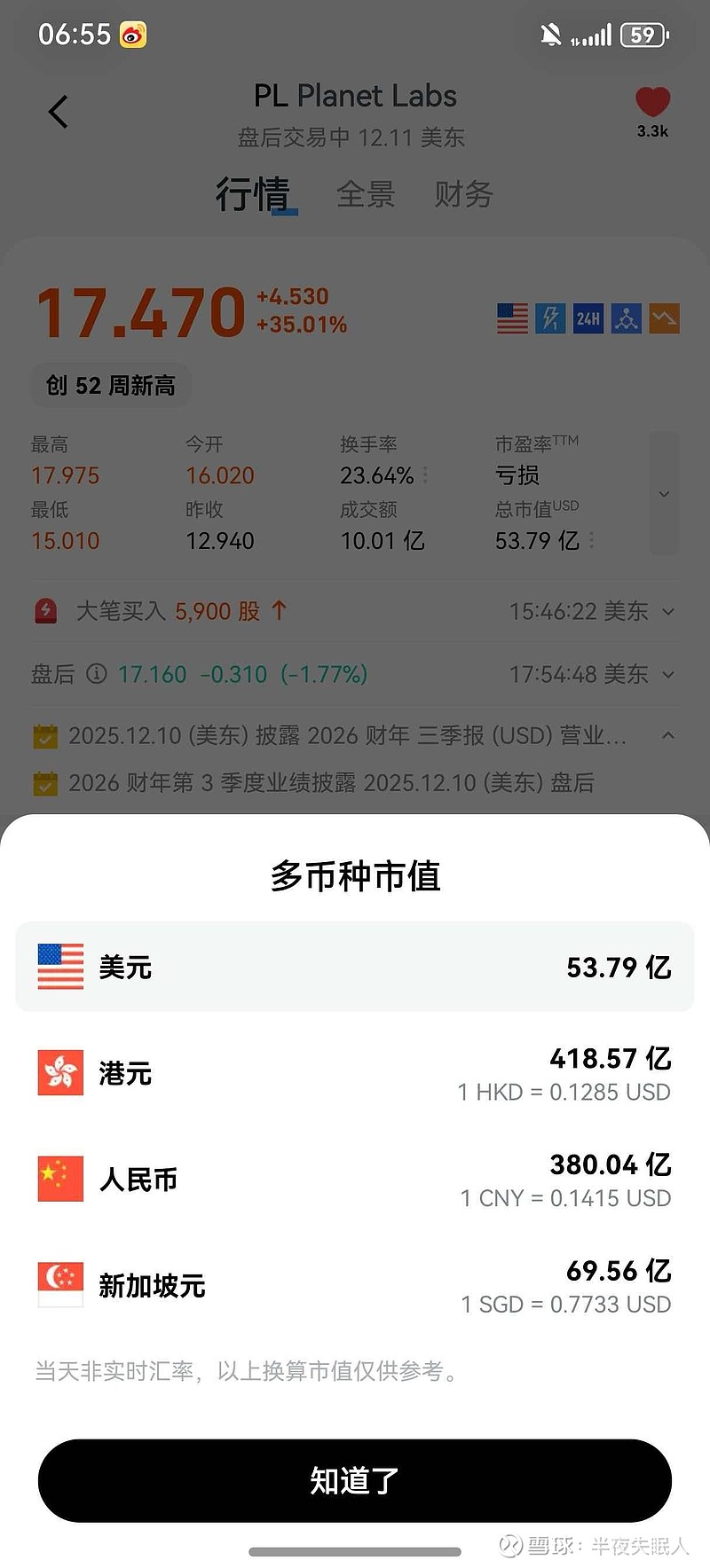Image resolution: width=710 pixels, height=1568 pixels.
Task: Switch to the 财务 tab
Action: click(463, 195)
